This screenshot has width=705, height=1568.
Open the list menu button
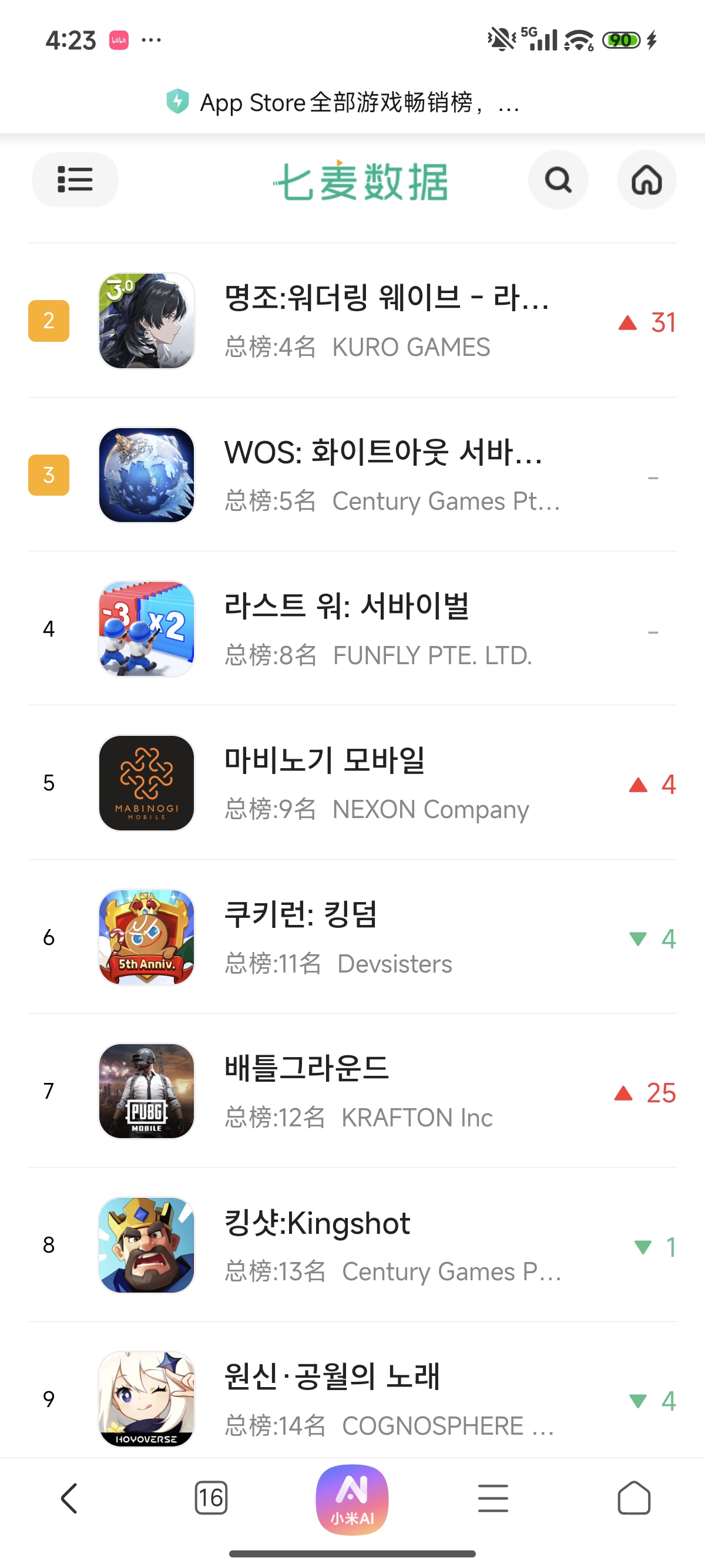pyautogui.click(x=75, y=180)
